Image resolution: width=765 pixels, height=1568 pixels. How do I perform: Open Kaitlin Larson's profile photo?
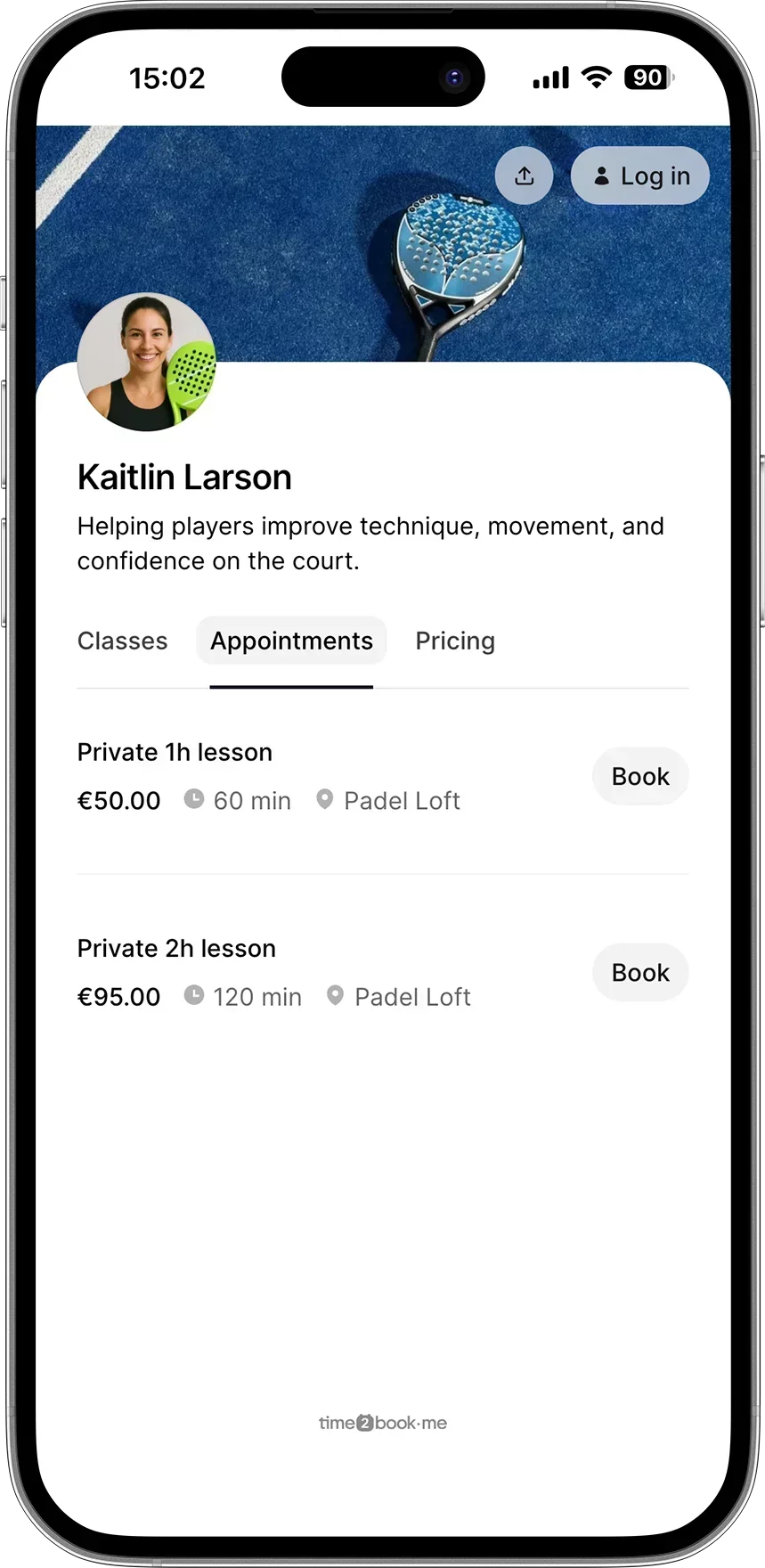(147, 362)
